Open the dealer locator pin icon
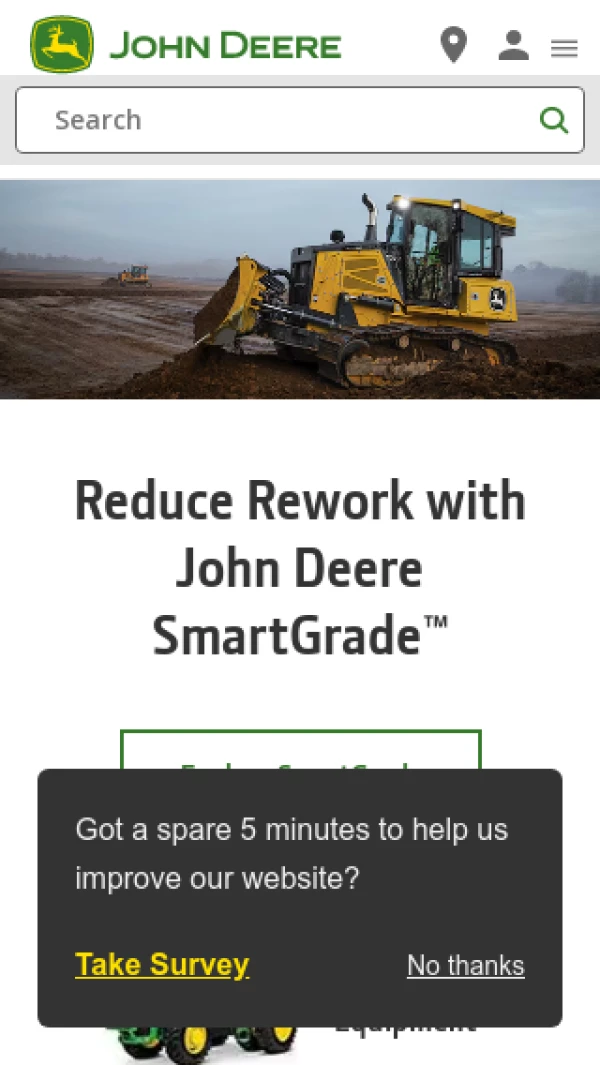The width and height of the screenshot is (600, 1065). [x=453, y=46]
